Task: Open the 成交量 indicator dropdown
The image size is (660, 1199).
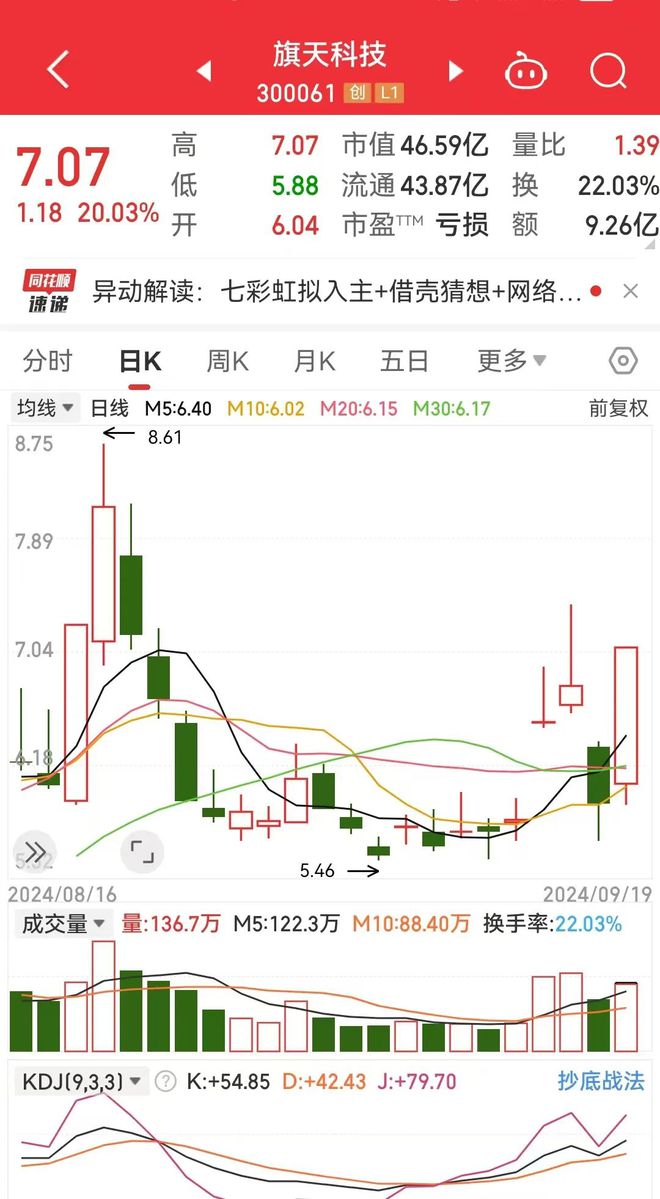Action: coord(62,924)
